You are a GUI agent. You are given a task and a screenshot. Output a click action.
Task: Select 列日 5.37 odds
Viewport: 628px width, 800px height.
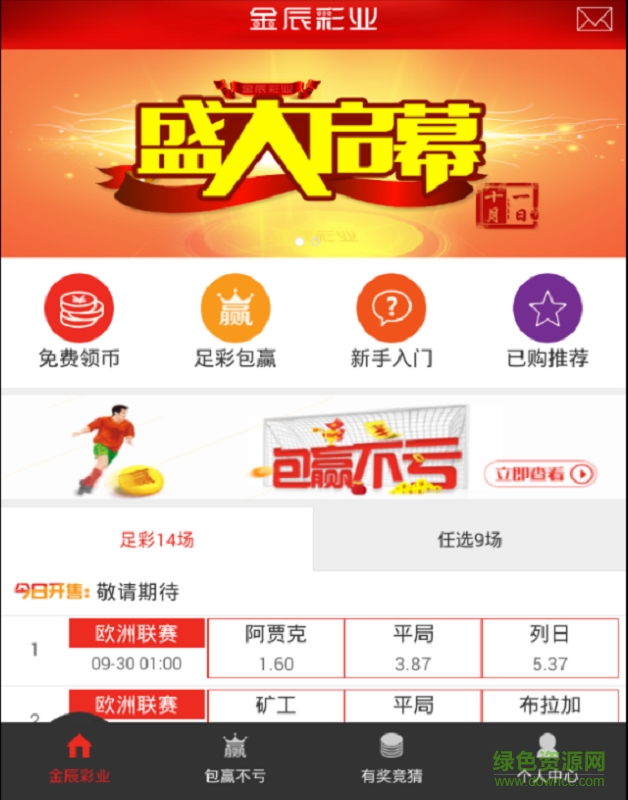[x=550, y=648]
